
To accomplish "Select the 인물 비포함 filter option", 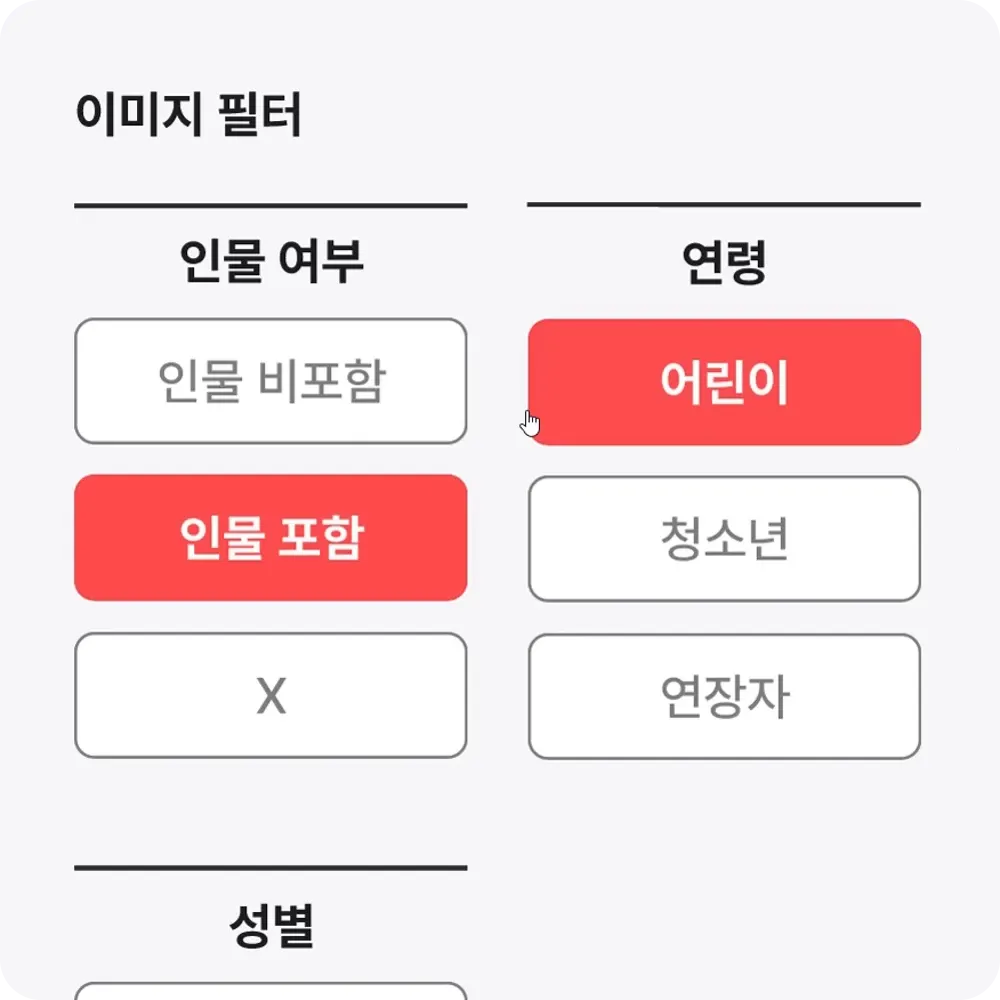I will coord(270,381).
